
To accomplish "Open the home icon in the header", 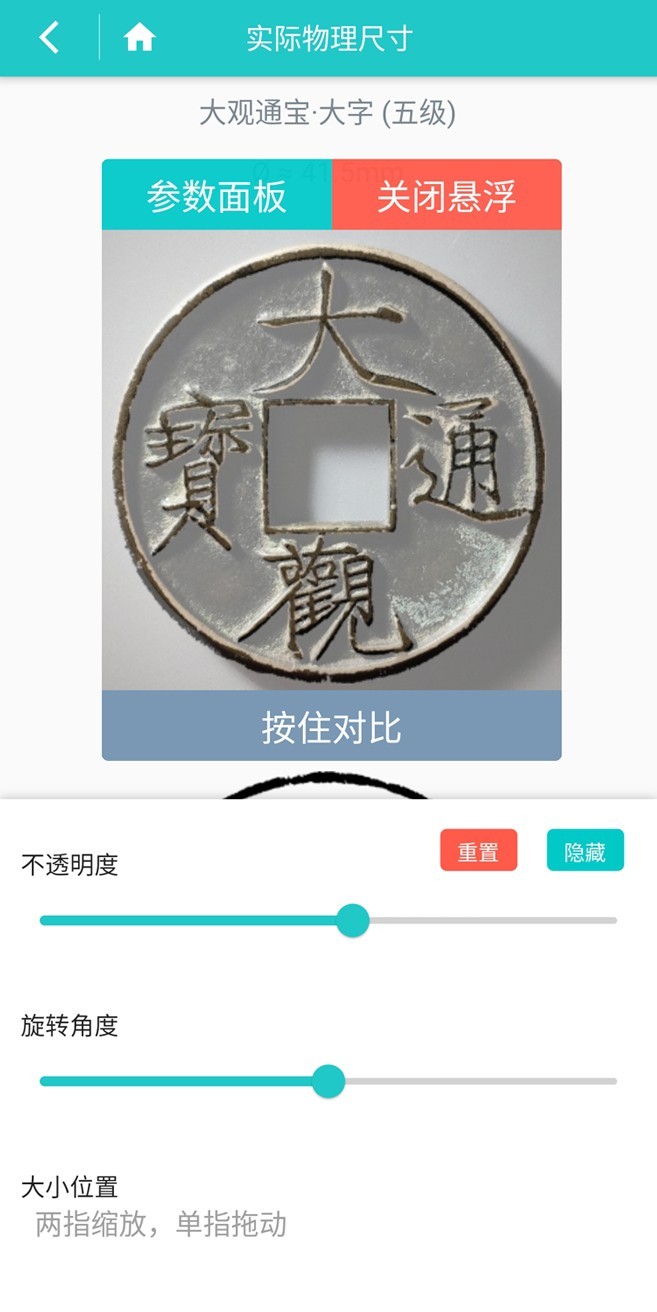I will (139, 38).
